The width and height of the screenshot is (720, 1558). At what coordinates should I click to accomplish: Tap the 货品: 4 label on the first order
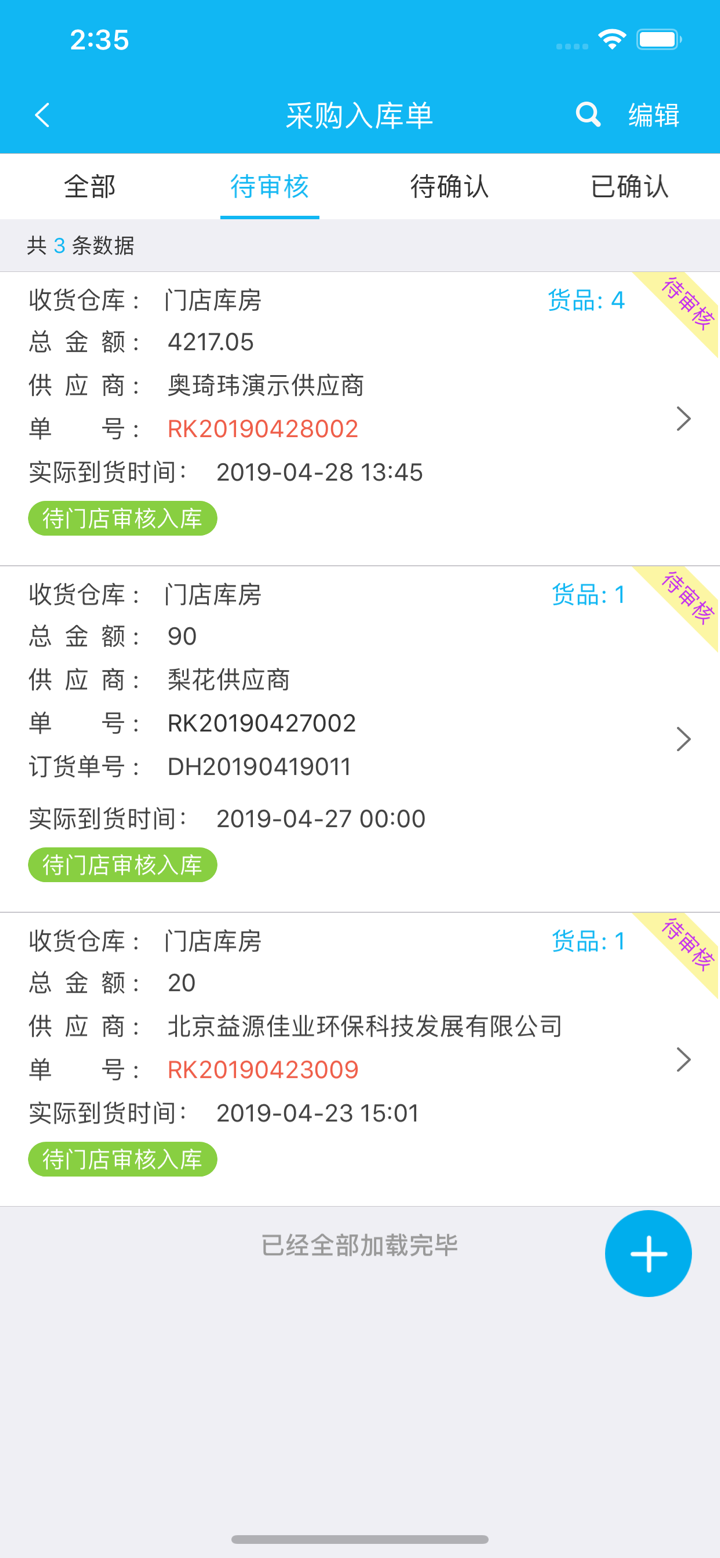pos(586,299)
